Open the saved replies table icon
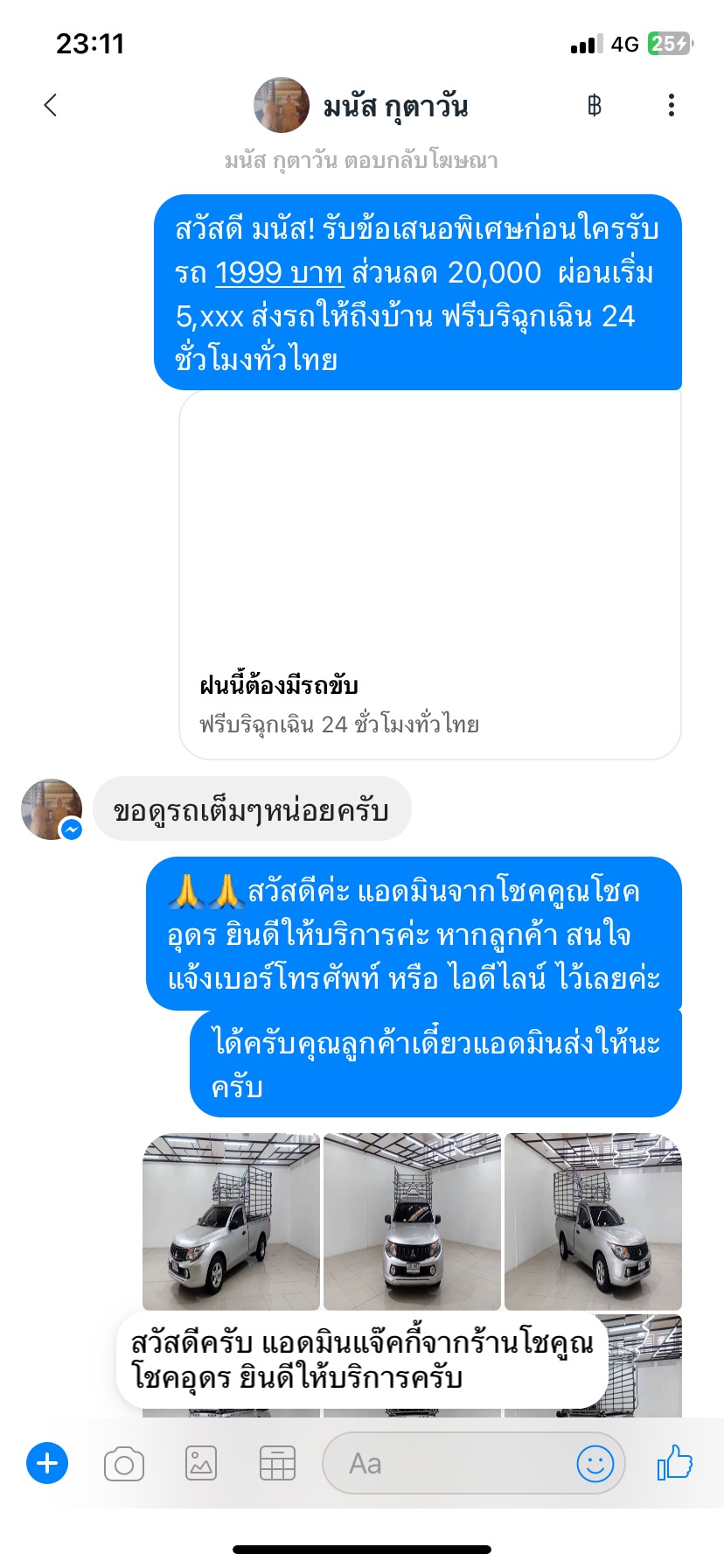 coord(277,1463)
